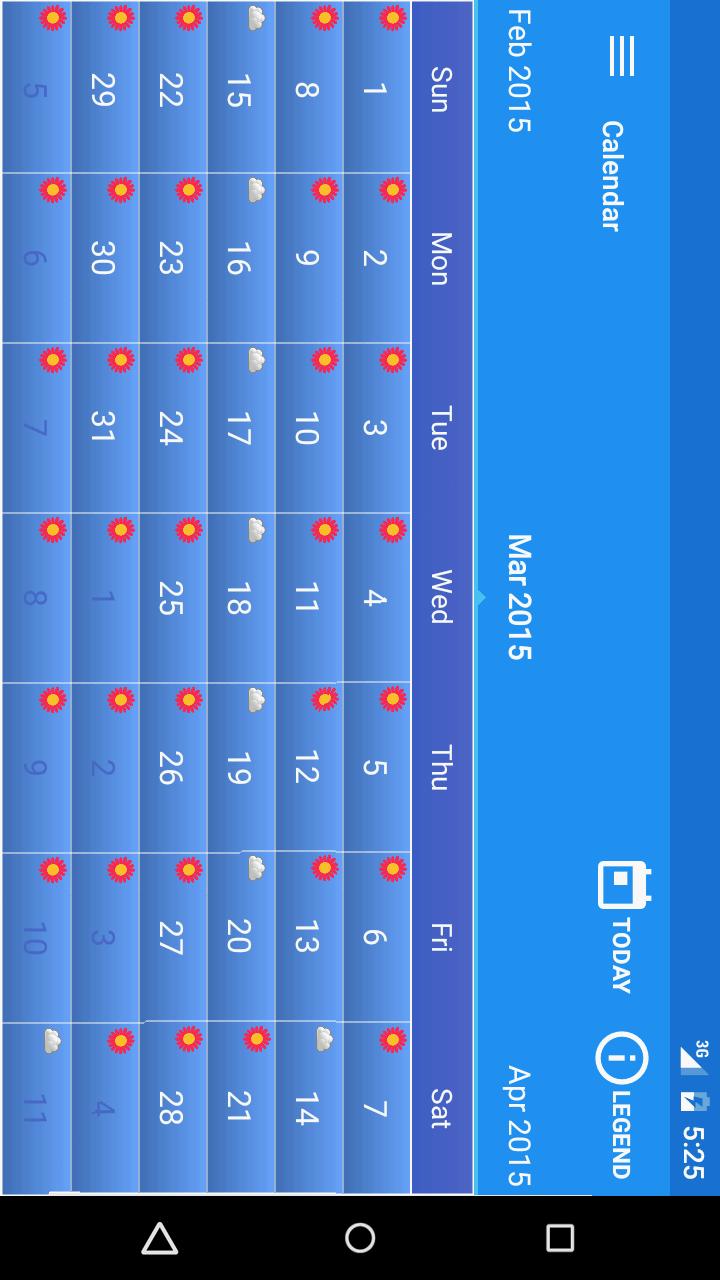Select the grayed-out day 11 of next month
This screenshot has width=720, height=1280.
pyautogui.click(x=37, y=1108)
